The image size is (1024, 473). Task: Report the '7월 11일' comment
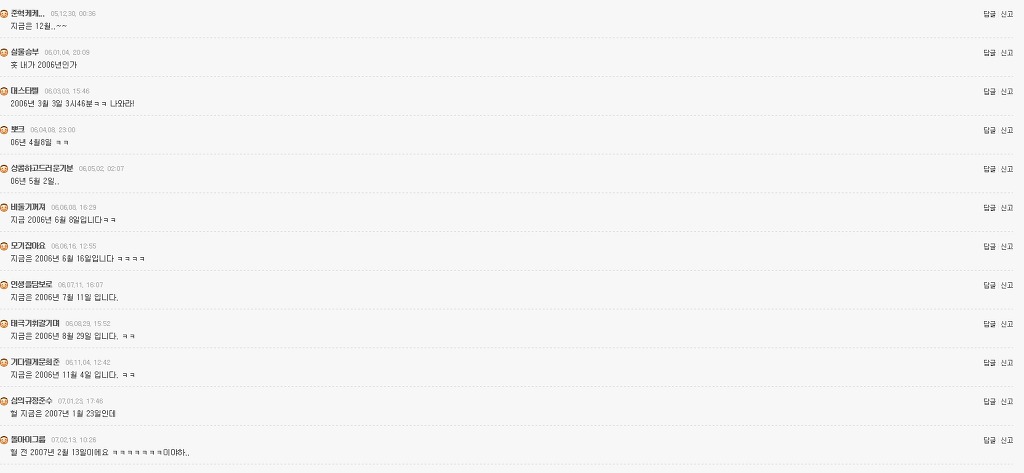[1007, 285]
